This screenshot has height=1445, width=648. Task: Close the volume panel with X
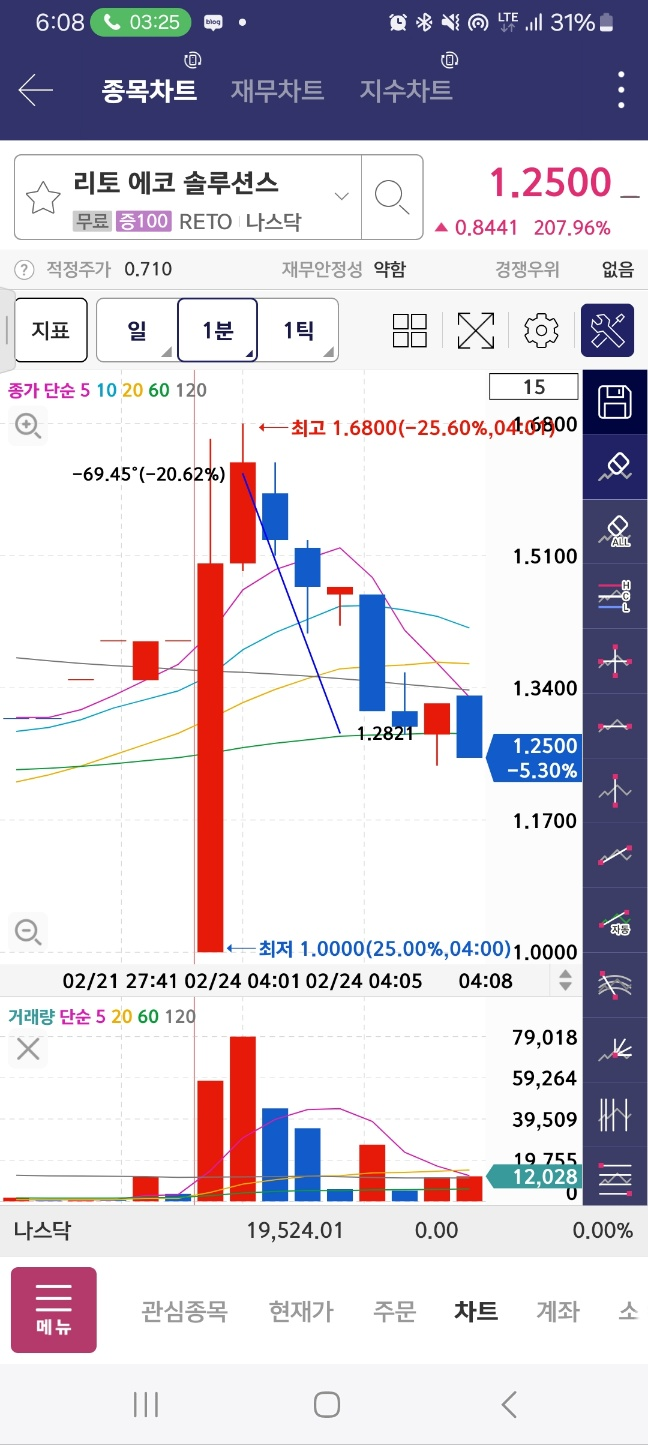click(28, 1049)
